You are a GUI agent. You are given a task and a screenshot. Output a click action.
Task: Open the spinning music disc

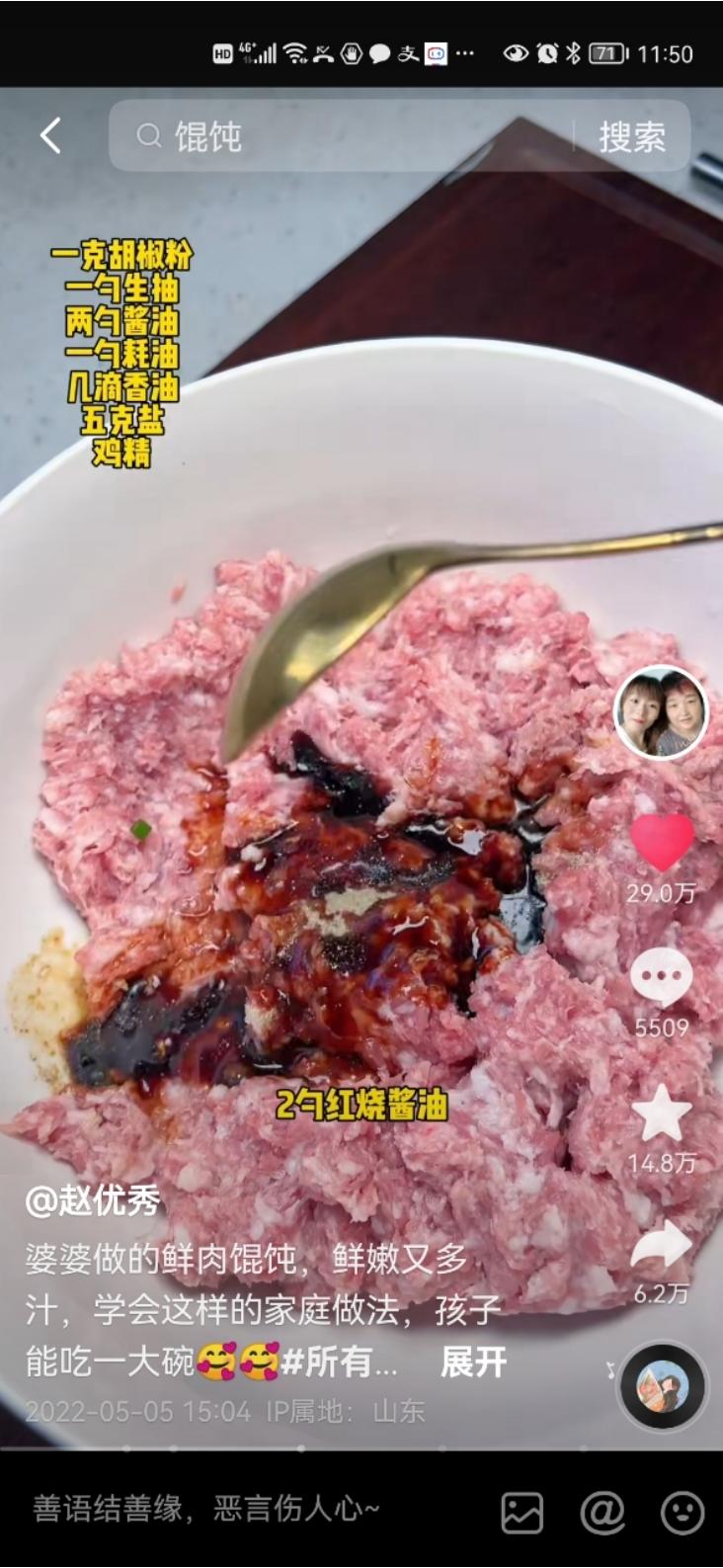point(662,1386)
